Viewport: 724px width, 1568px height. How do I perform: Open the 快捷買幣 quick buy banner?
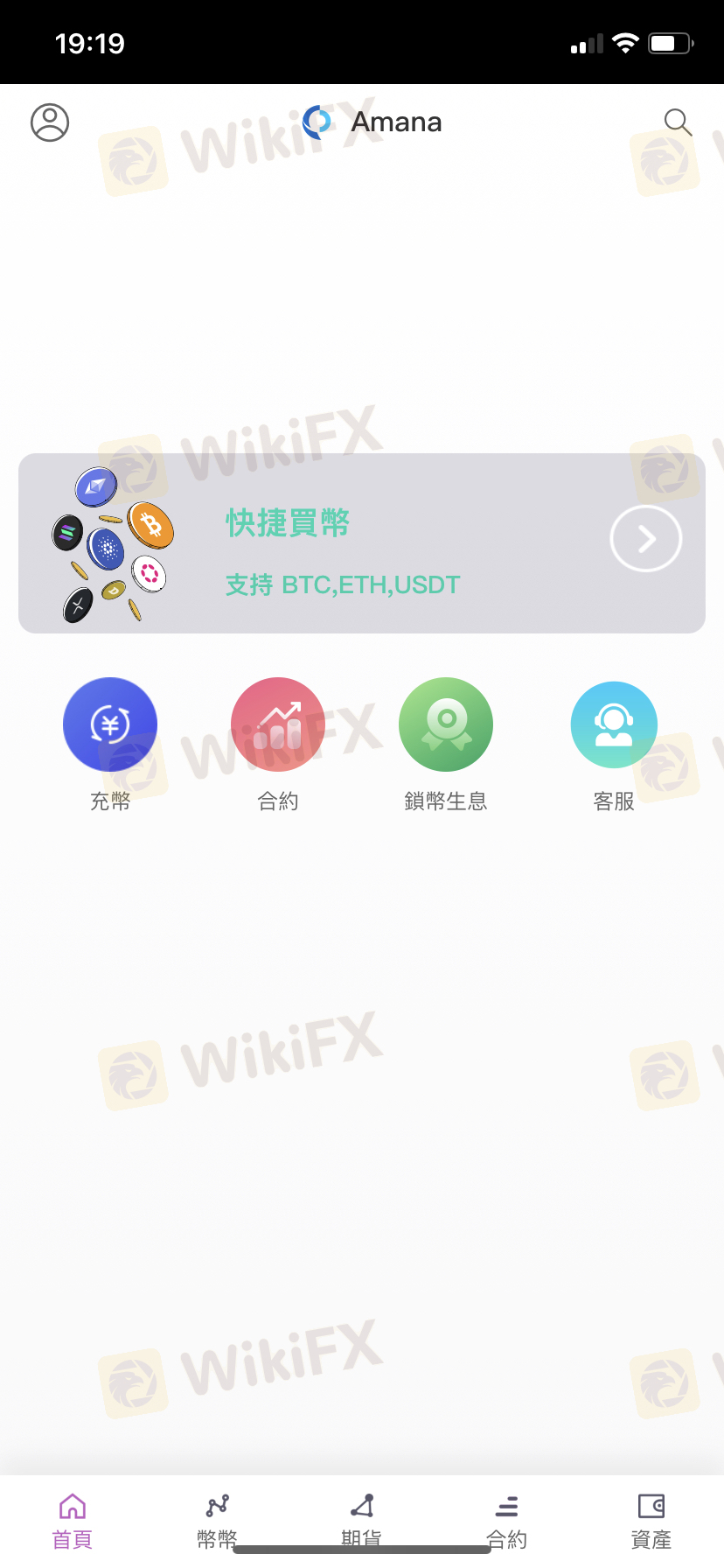pyautogui.click(x=362, y=543)
